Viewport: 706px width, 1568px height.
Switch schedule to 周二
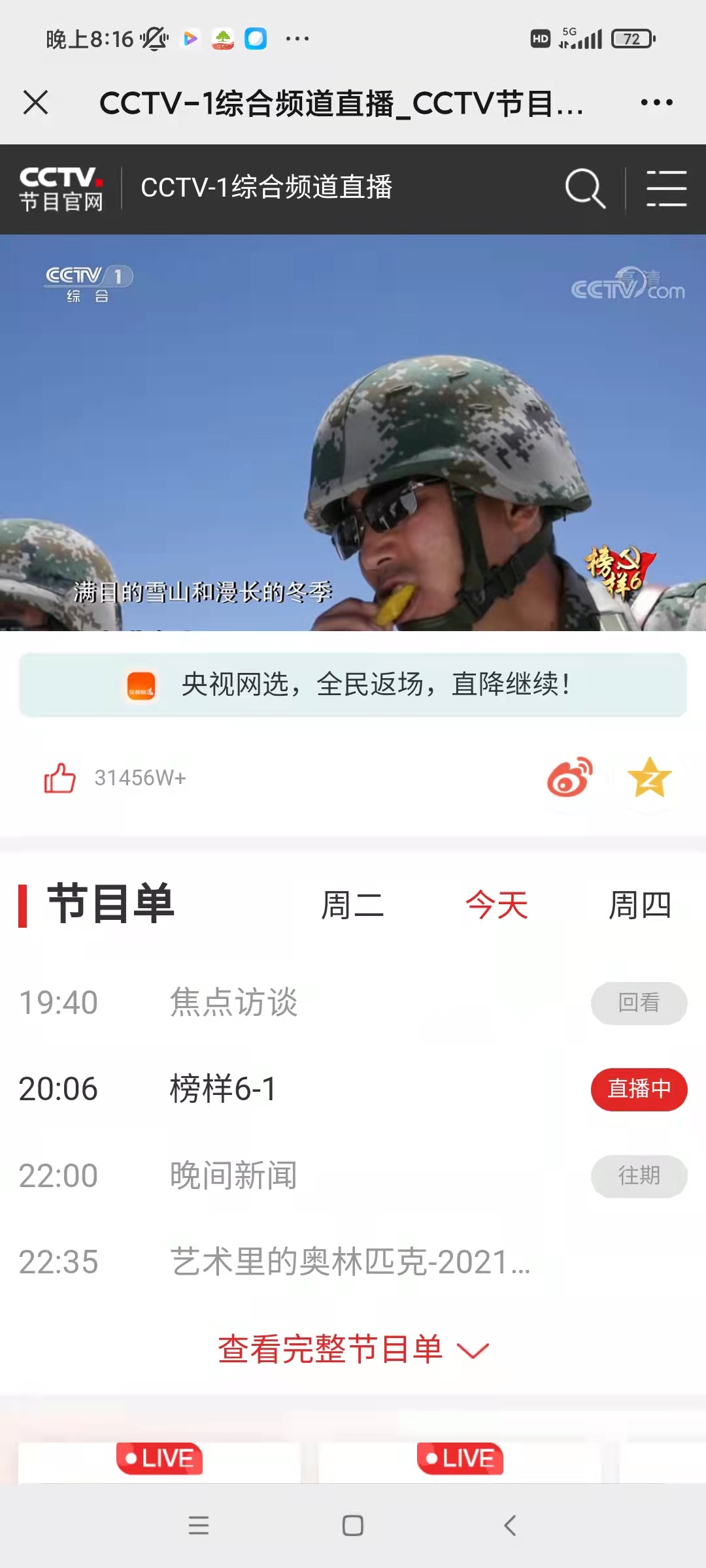point(352,906)
